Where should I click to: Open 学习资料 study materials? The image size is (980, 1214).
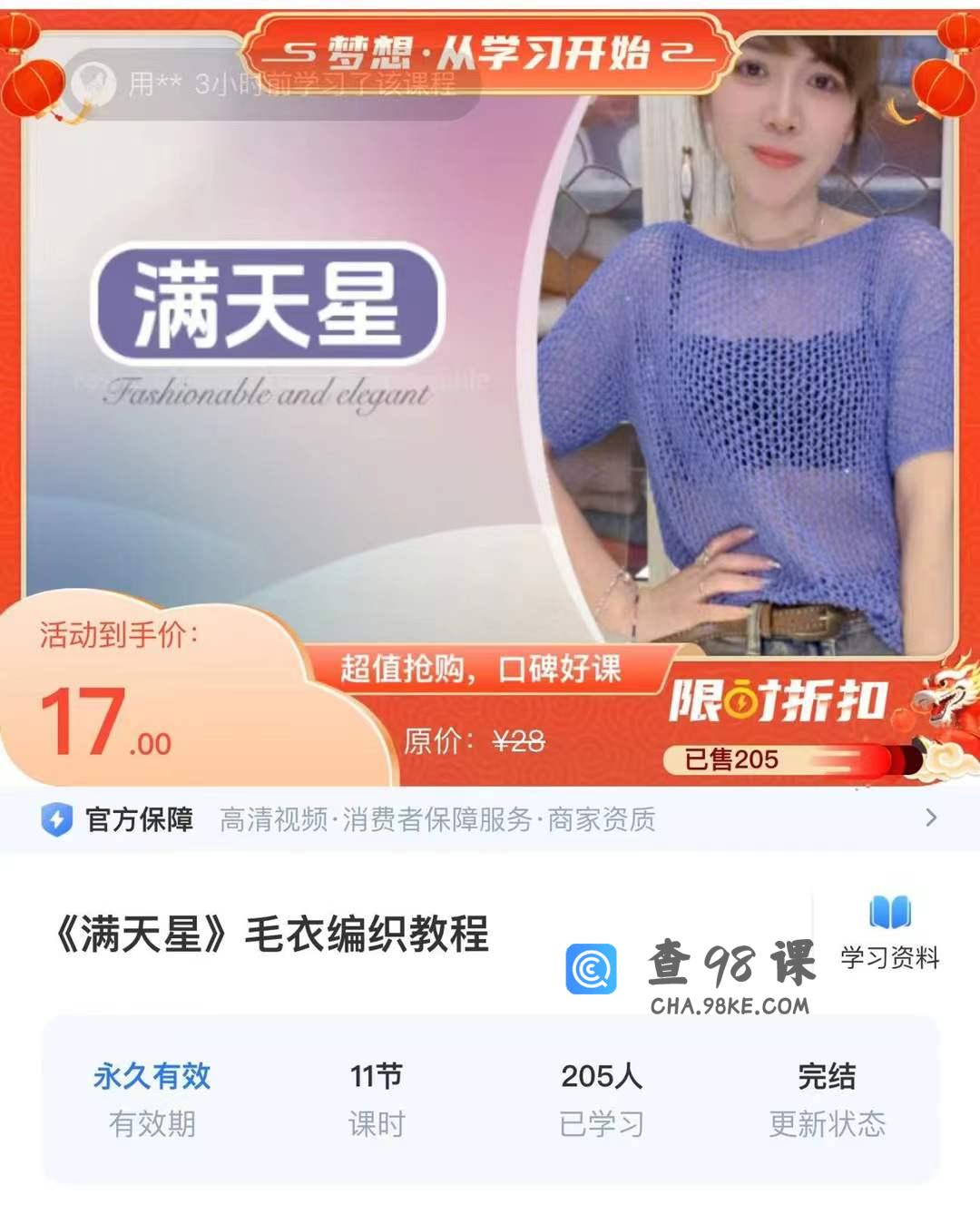[889, 933]
